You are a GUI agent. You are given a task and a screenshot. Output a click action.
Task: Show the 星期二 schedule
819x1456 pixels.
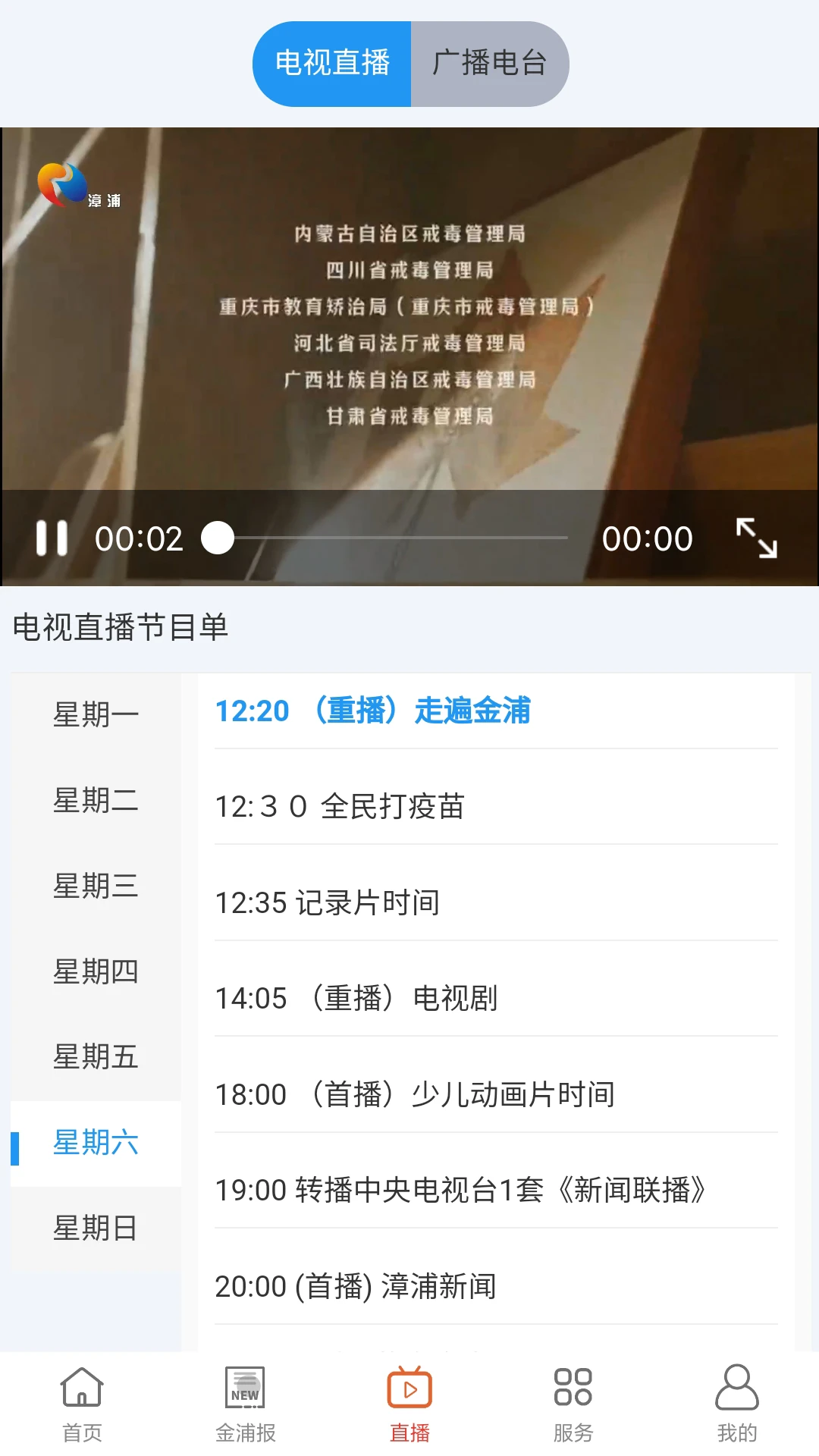click(x=96, y=801)
